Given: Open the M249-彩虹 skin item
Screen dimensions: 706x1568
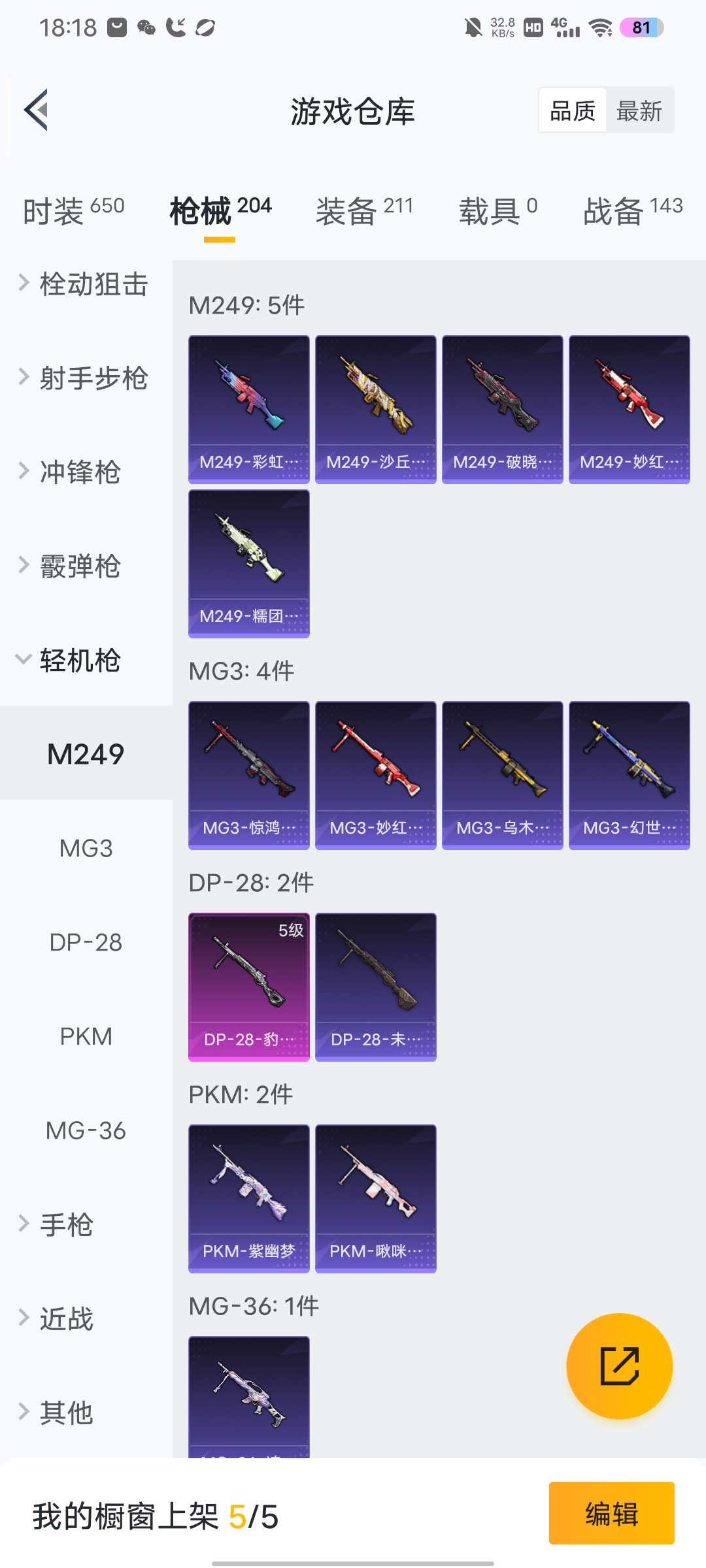Looking at the screenshot, I should [x=248, y=409].
